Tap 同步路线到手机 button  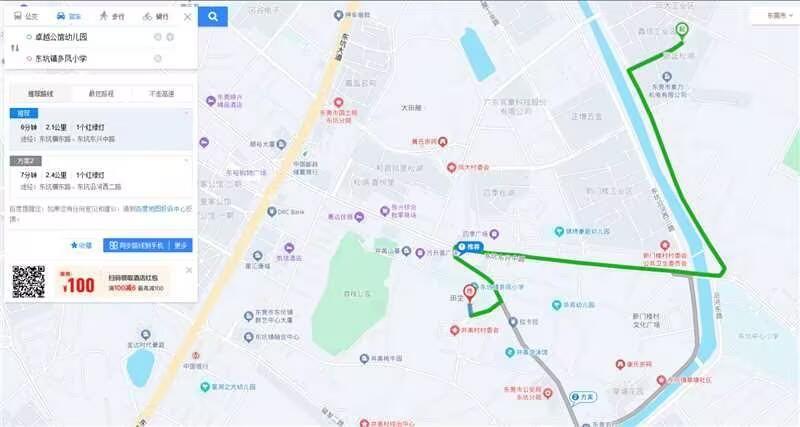coord(136,245)
